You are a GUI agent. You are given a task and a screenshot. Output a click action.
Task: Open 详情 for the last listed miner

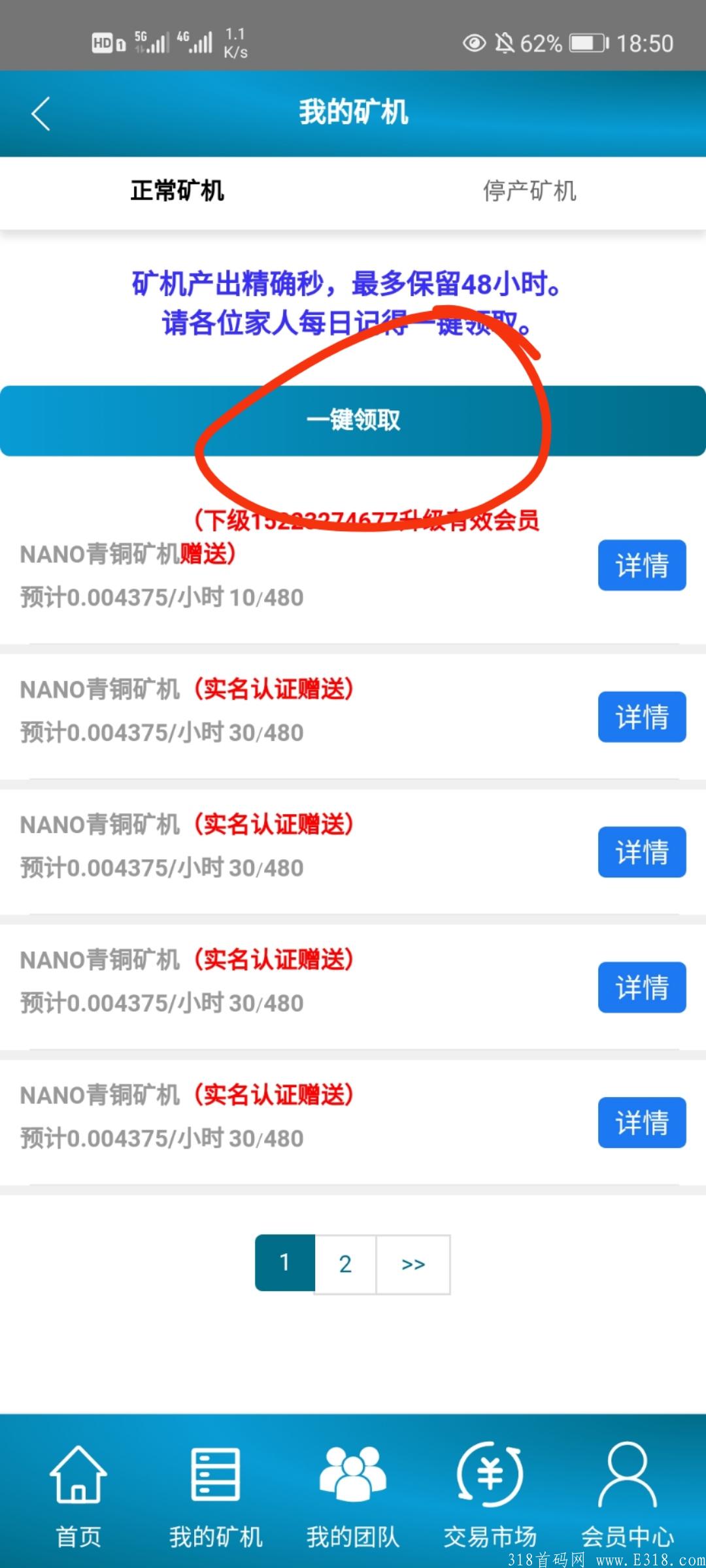point(642,1122)
